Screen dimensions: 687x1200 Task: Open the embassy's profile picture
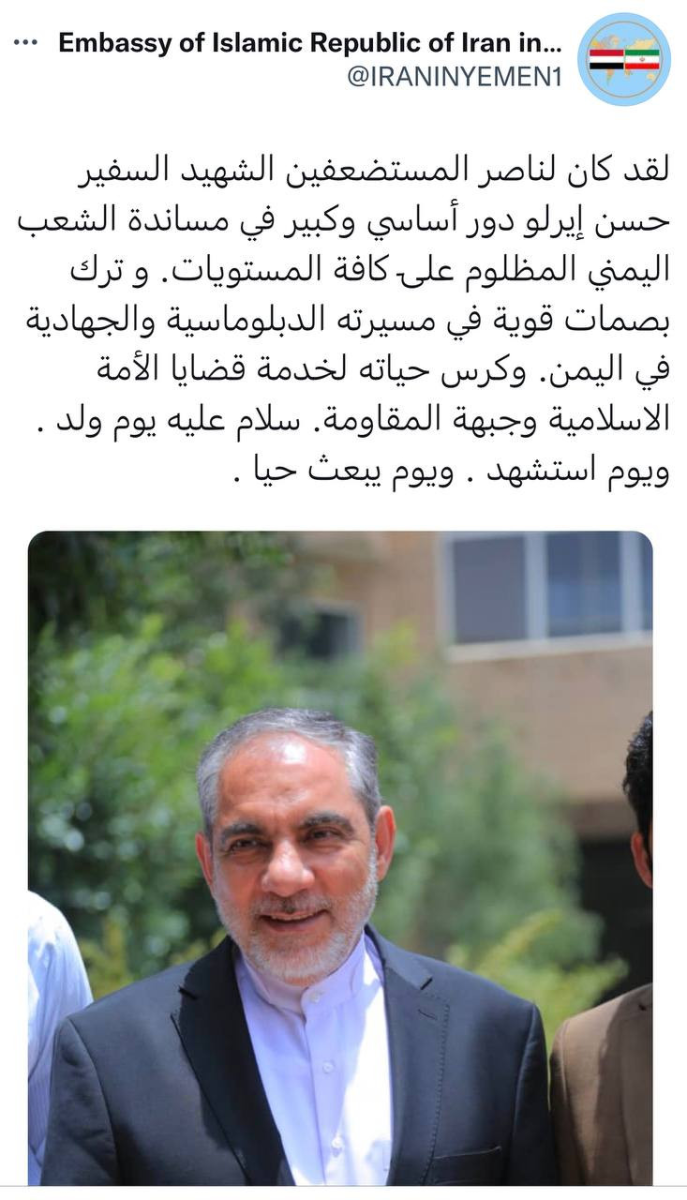tap(624, 59)
